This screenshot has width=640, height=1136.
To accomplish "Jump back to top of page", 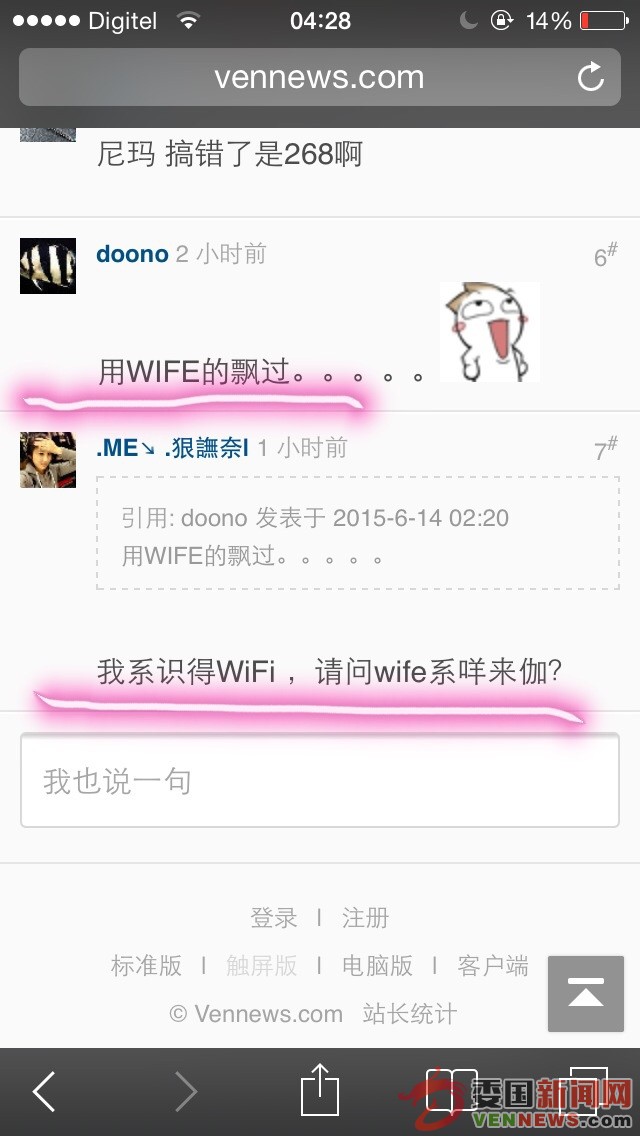I will (x=585, y=994).
